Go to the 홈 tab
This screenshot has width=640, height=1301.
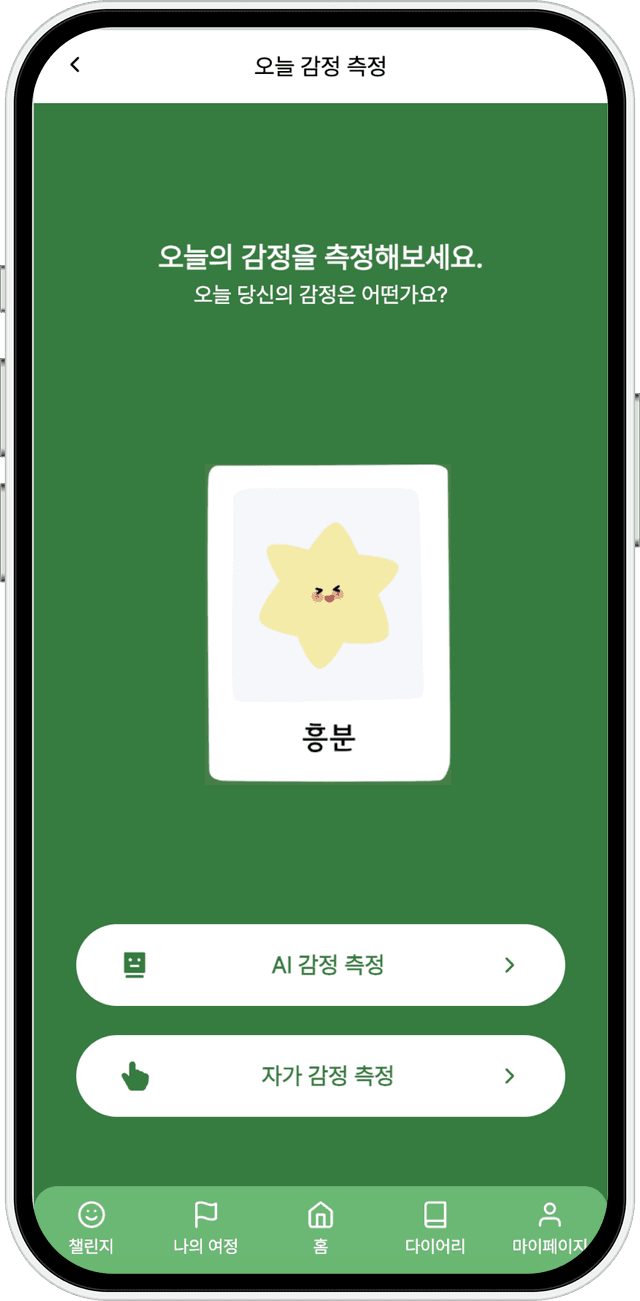pos(320,1227)
